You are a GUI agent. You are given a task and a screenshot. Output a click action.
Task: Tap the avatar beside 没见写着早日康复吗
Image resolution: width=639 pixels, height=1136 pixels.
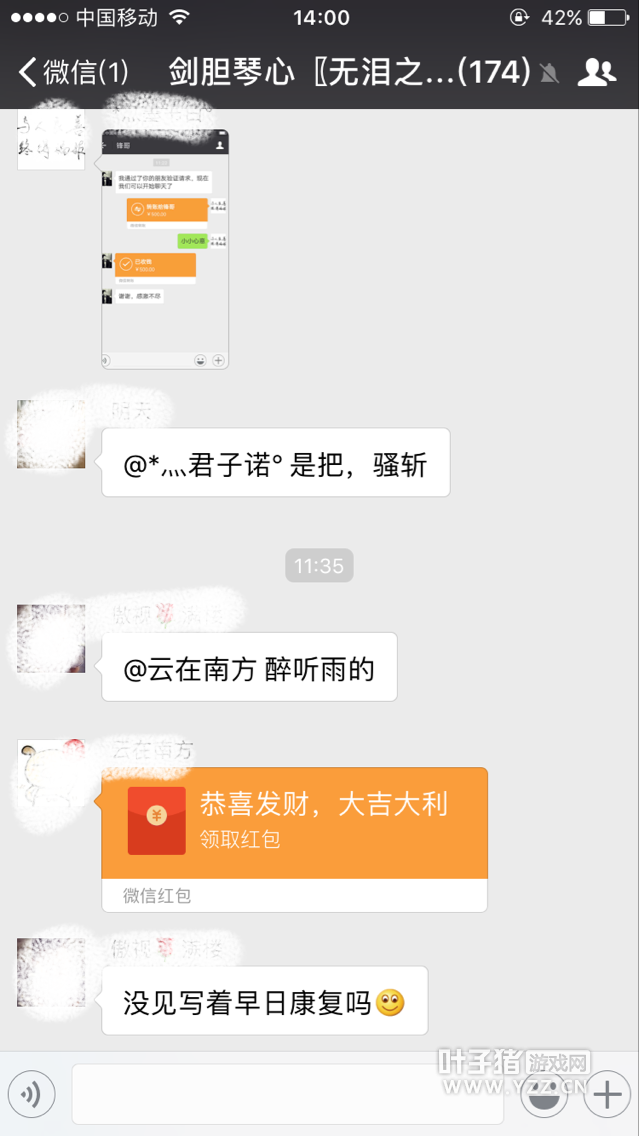click(x=51, y=973)
